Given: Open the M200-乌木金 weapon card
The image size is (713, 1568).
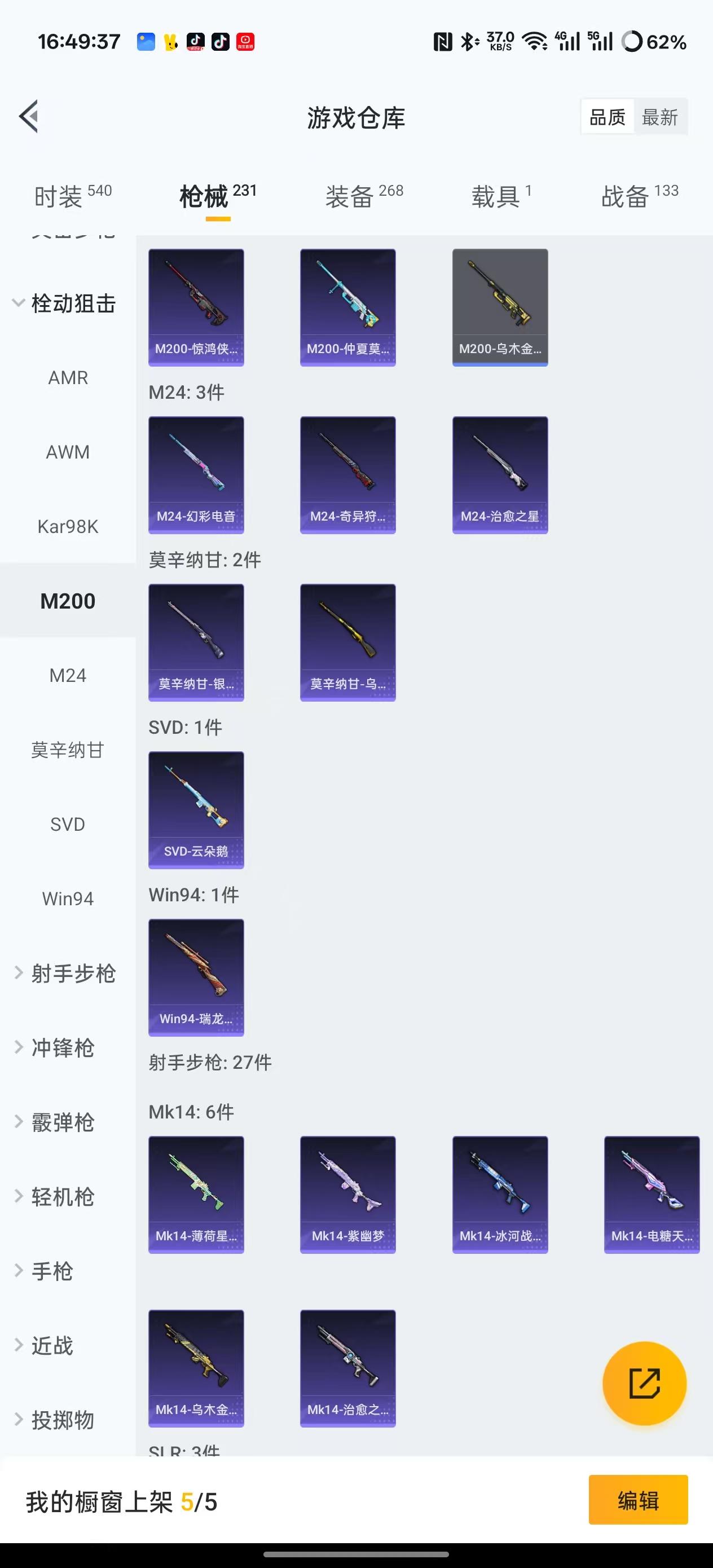Looking at the screenshot, I should click(x=500, y=306).
